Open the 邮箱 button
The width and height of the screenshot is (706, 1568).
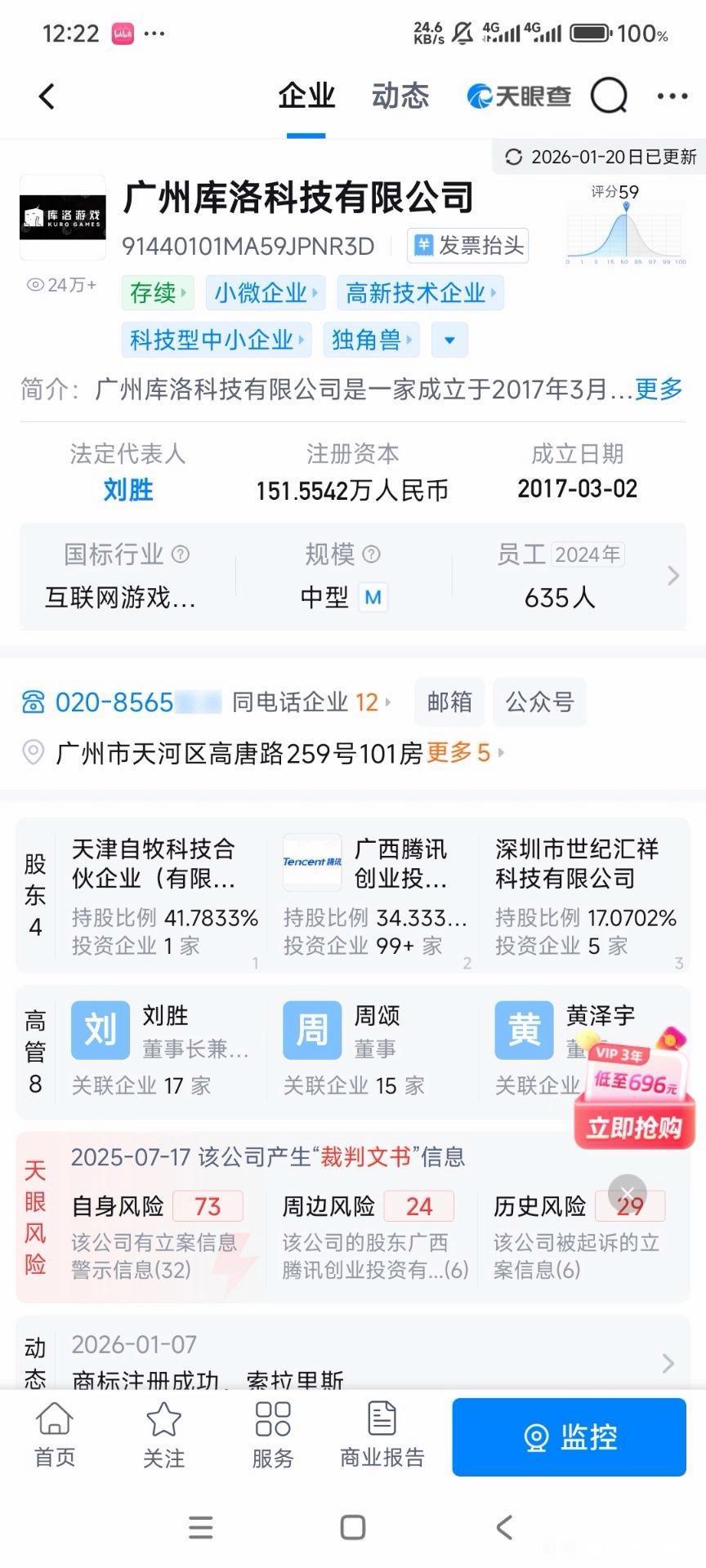(449, 702)
